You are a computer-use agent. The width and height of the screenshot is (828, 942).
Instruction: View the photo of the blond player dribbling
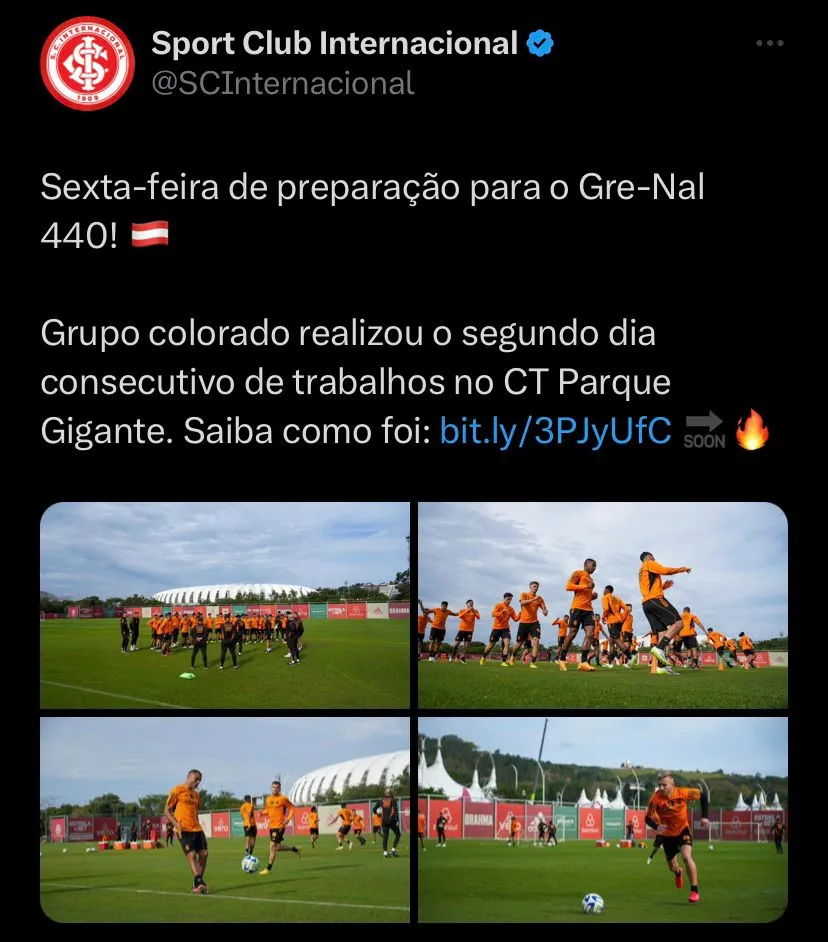pos(603,819)
